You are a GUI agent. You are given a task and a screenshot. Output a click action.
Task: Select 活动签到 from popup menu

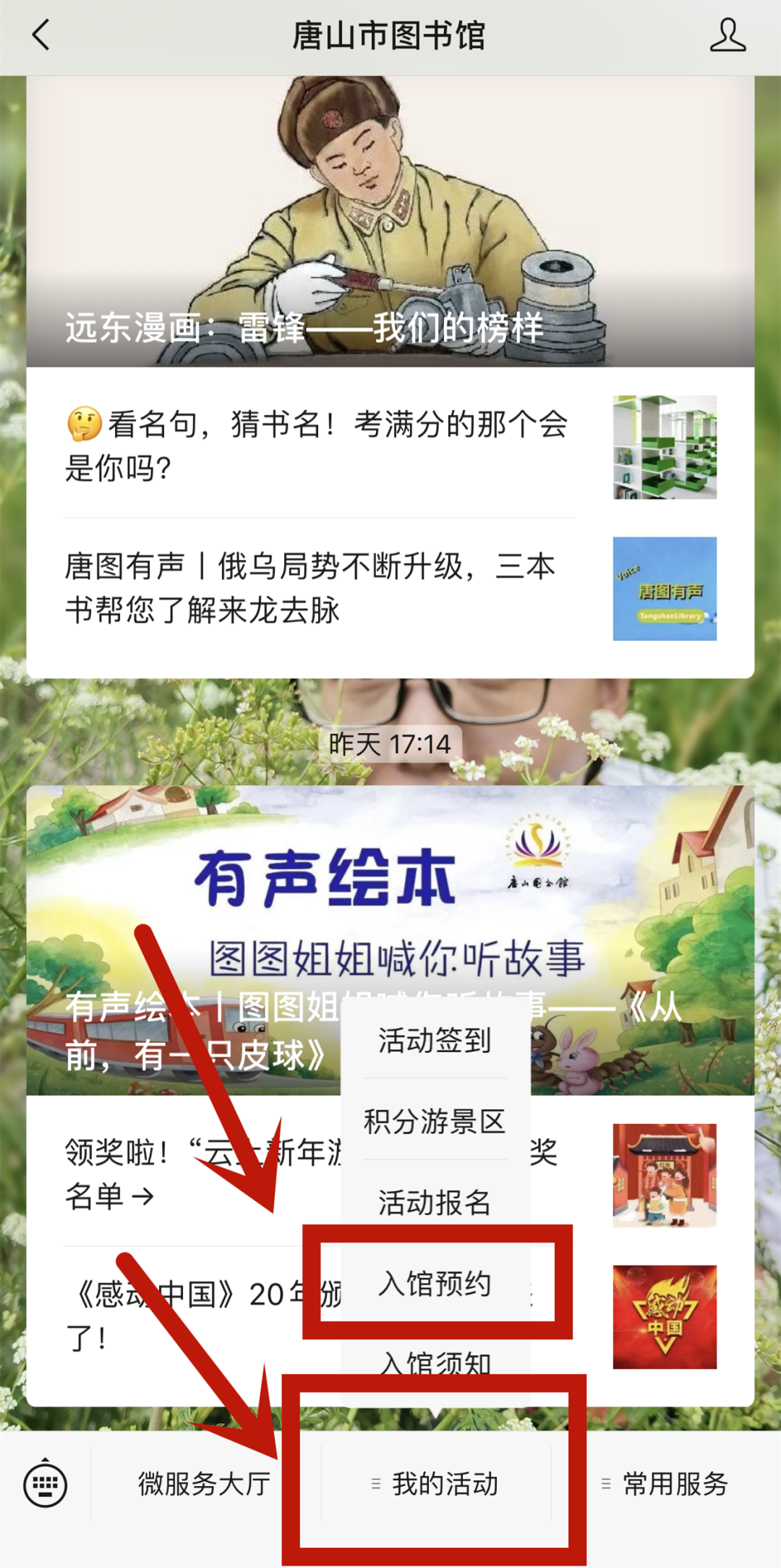[435, 1040]
